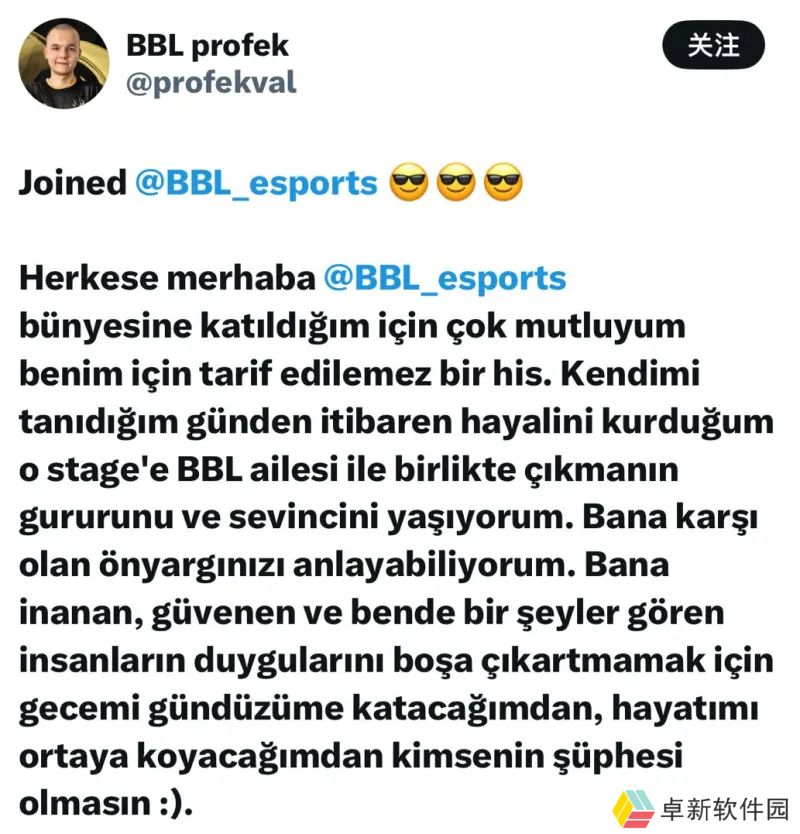The image size is (800, 834).
Task: Follow BBL profek with the 关注 button
Action: 714,45
